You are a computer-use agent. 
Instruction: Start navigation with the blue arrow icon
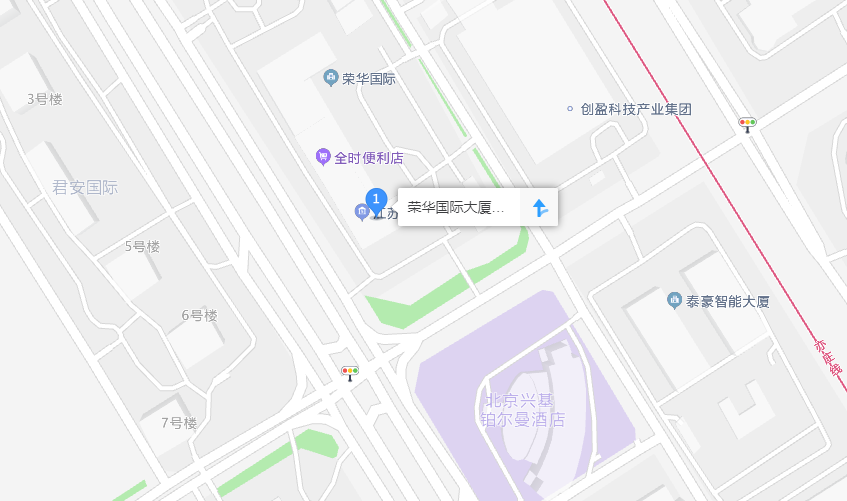(539, 207)
